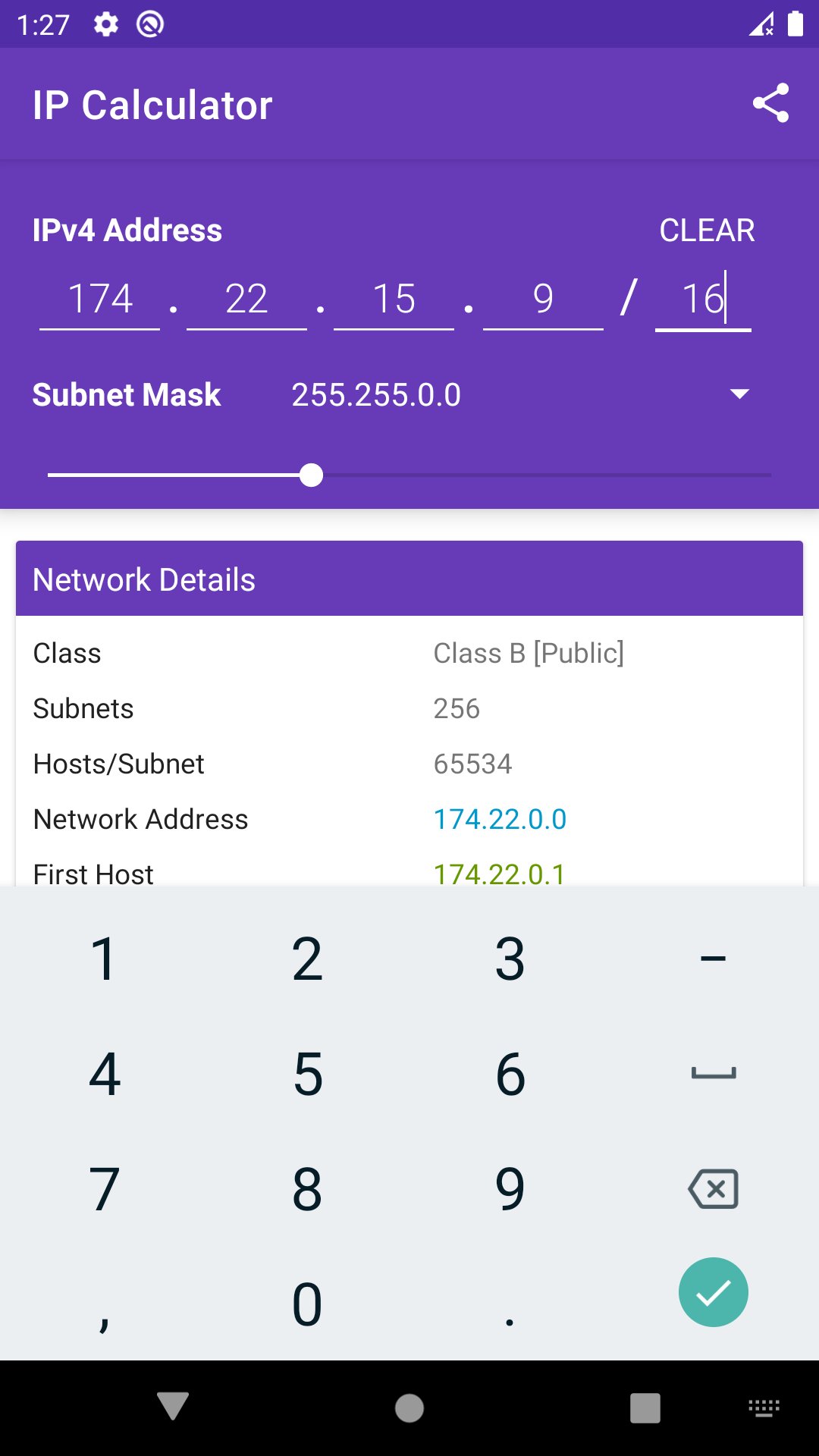
Task: Tap the dash key on the keypad
Action: [713, 959]
